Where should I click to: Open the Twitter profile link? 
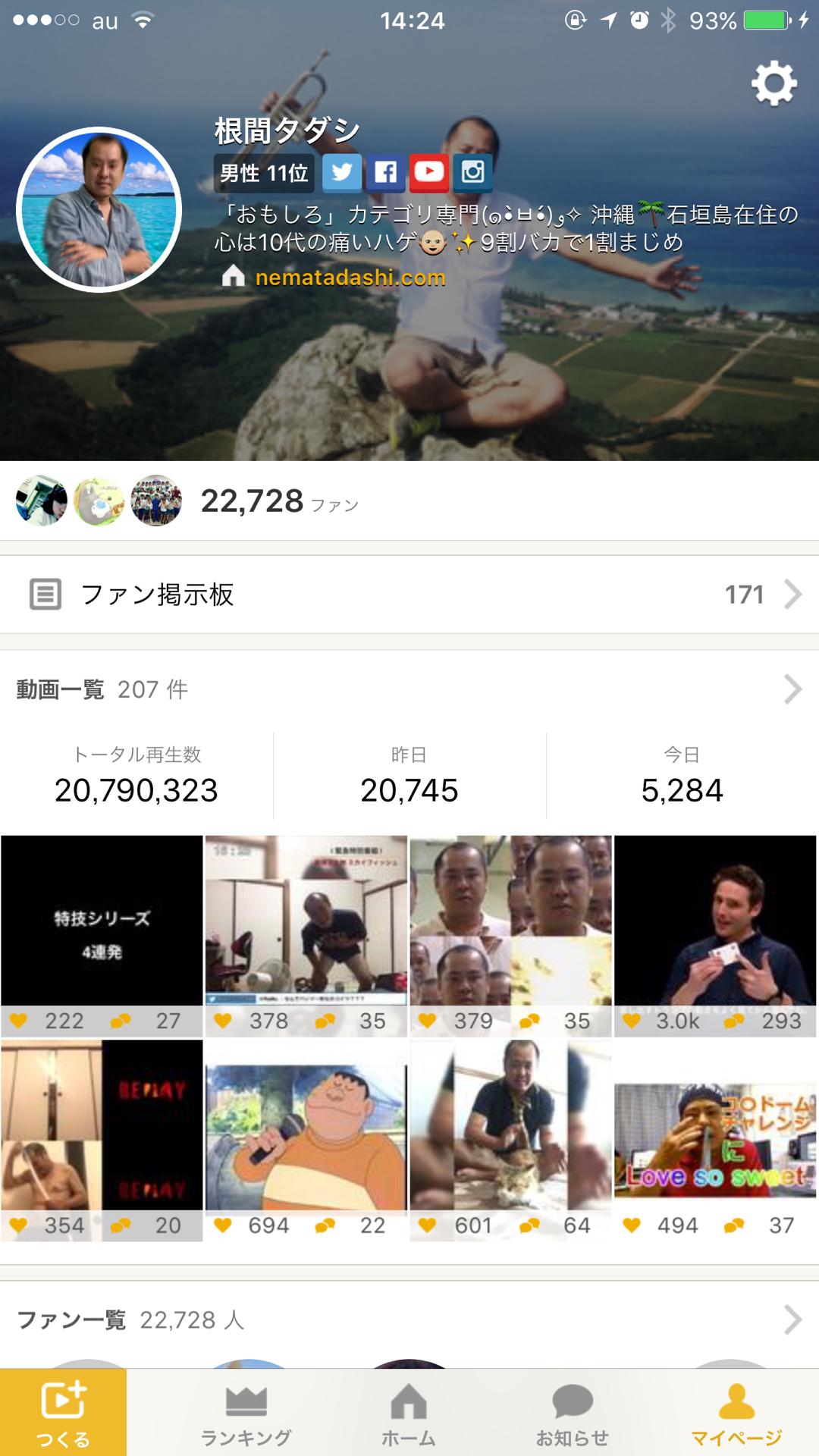pyautogui.click(x=342, y=173)
